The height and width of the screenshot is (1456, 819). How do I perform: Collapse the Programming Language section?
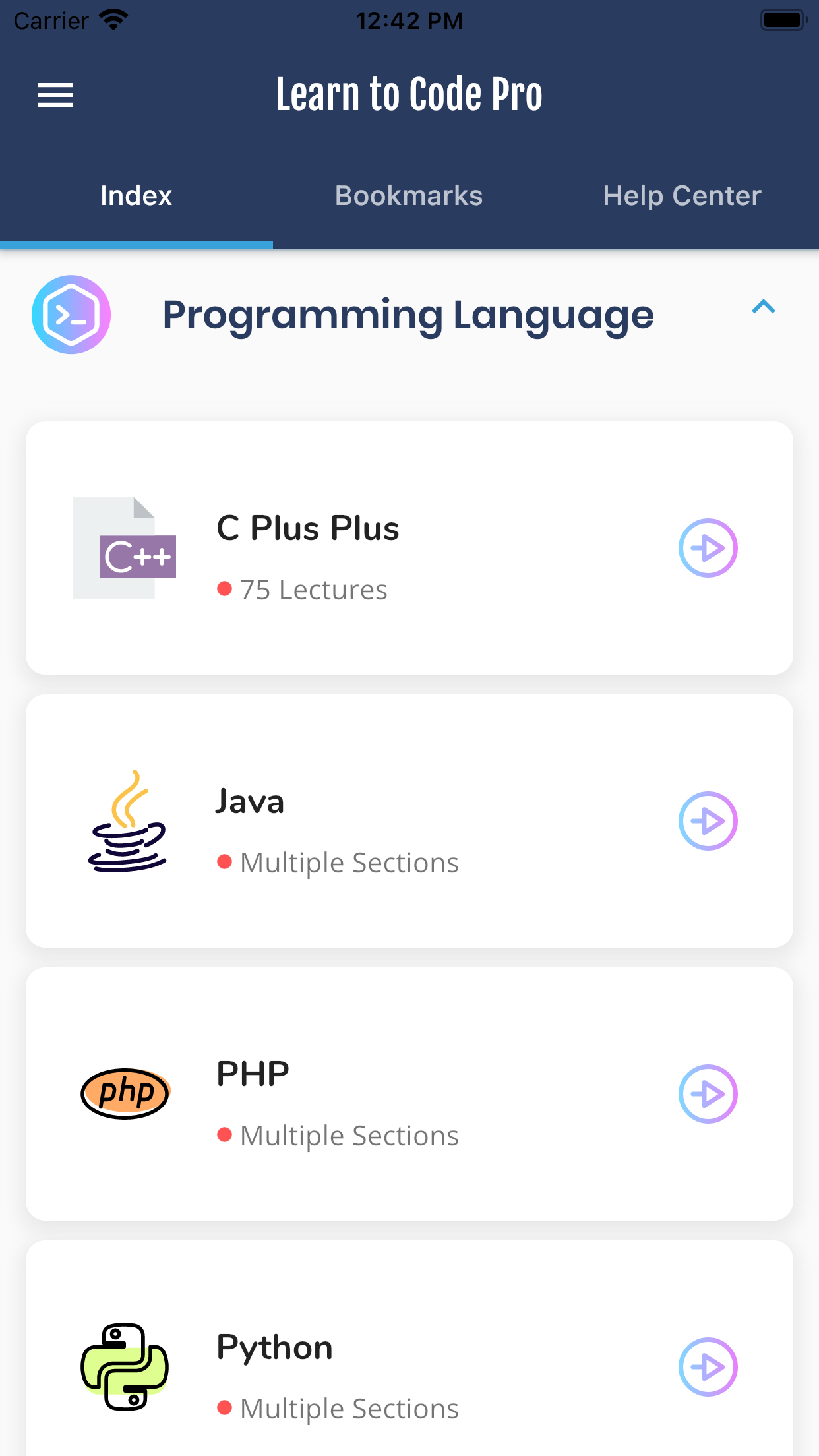[764, 307]
